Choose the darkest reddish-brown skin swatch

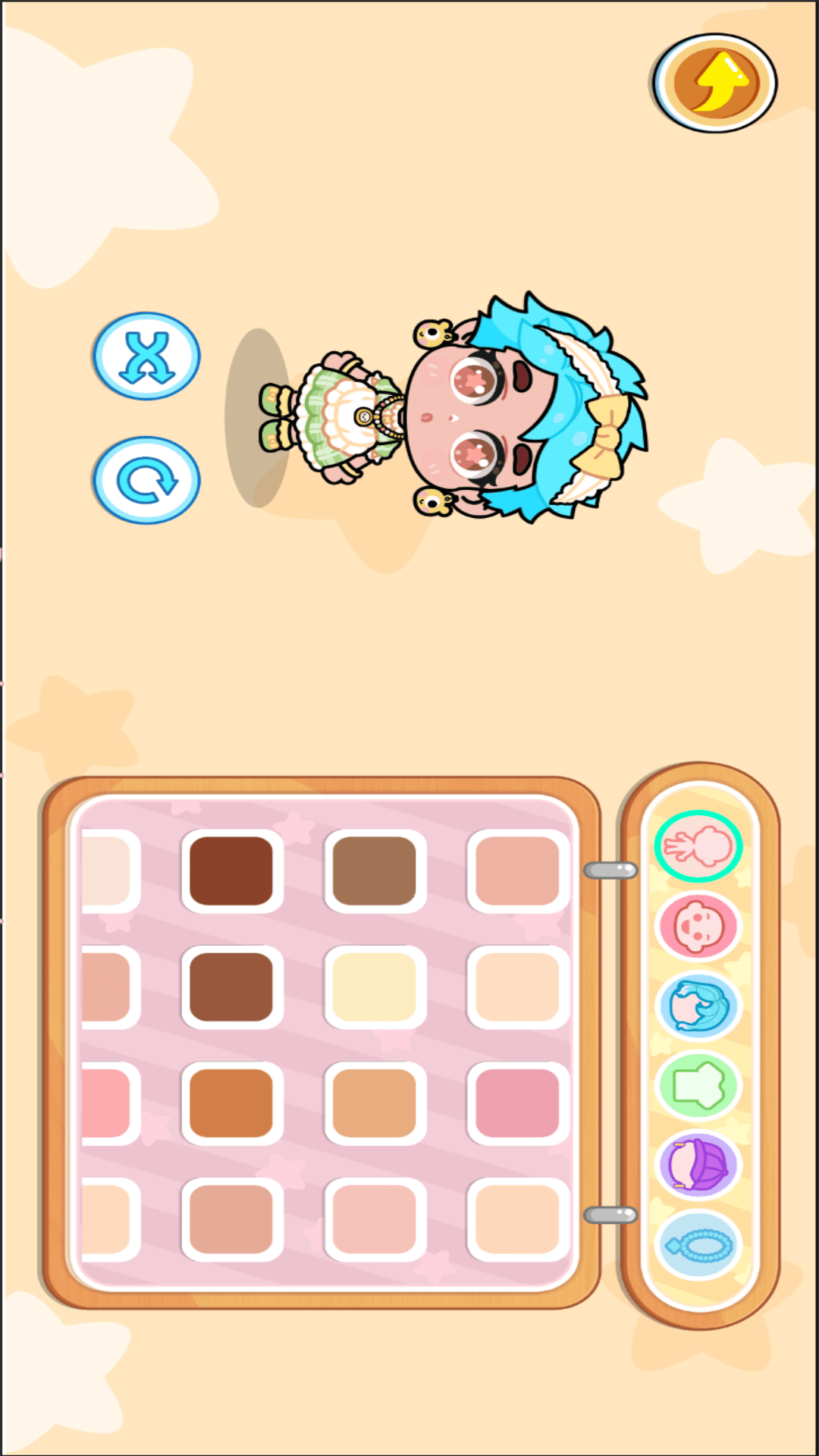(x=231, y=871)
